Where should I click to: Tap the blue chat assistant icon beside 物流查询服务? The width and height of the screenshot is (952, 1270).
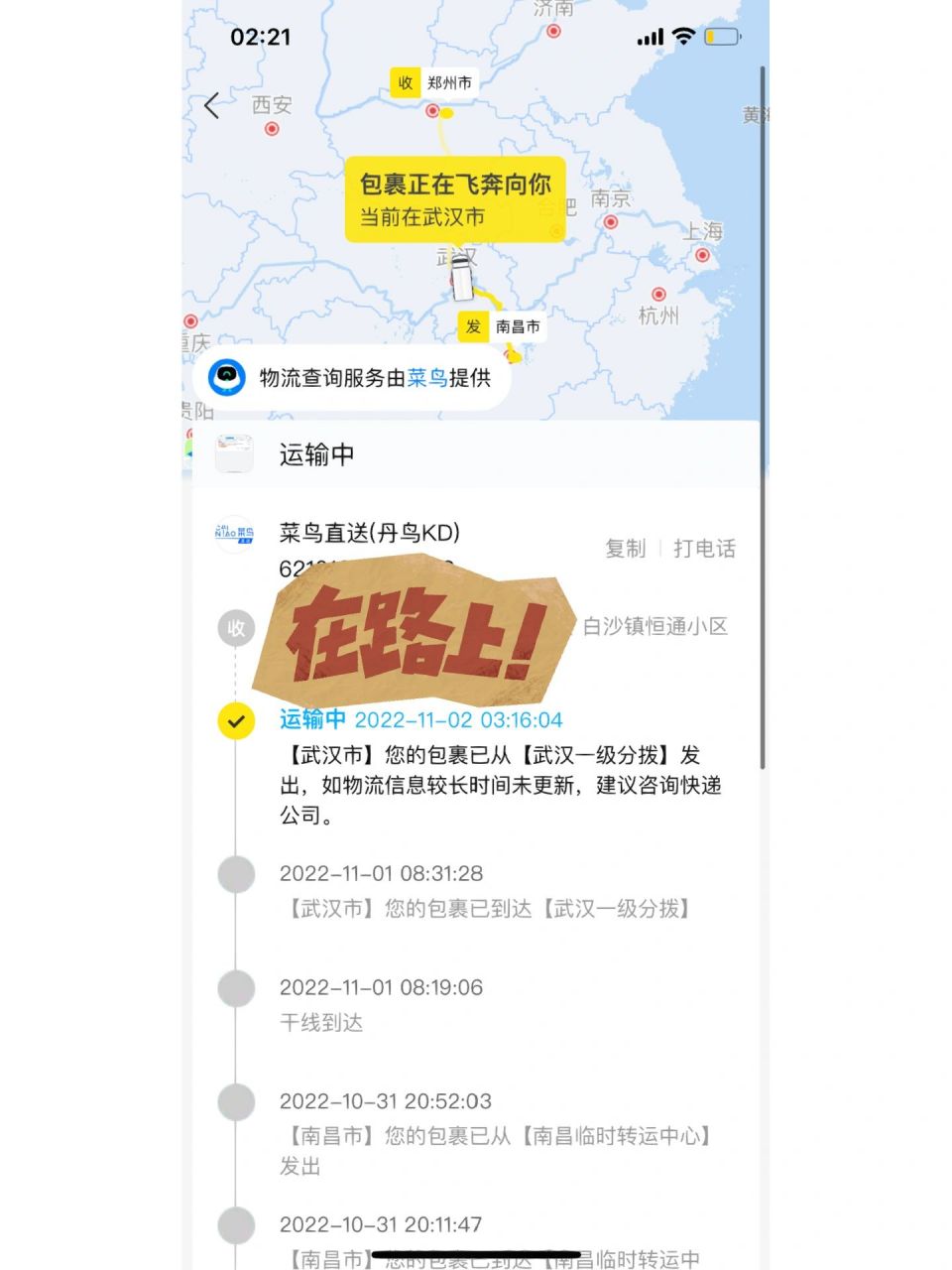point(227,377)
